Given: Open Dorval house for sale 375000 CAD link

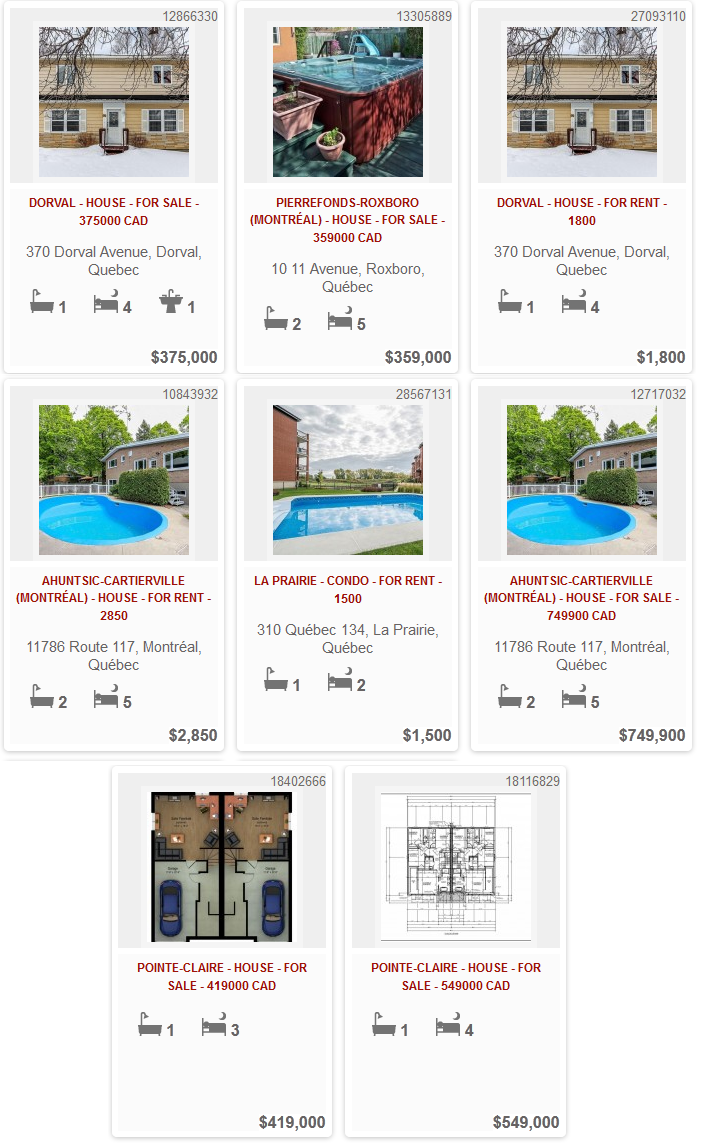Looking at the screenshot, I should [x=114, y=212].
